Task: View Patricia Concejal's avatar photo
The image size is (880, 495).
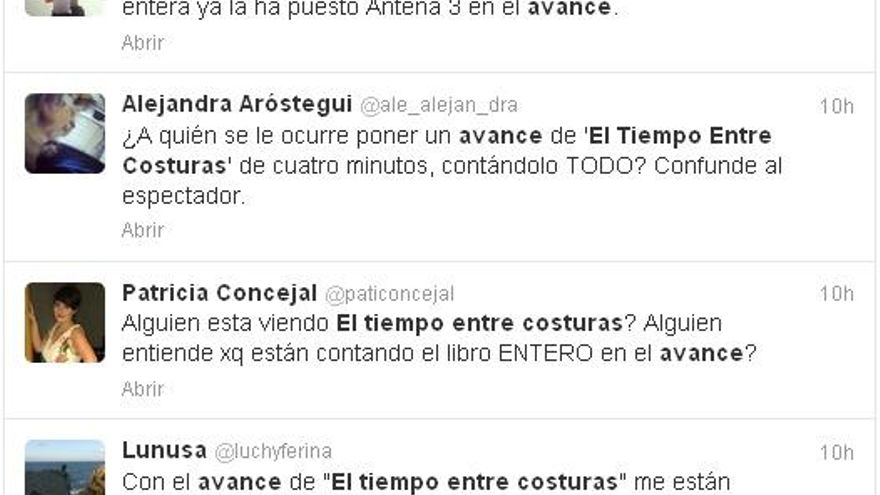Action: pos(65,322)
